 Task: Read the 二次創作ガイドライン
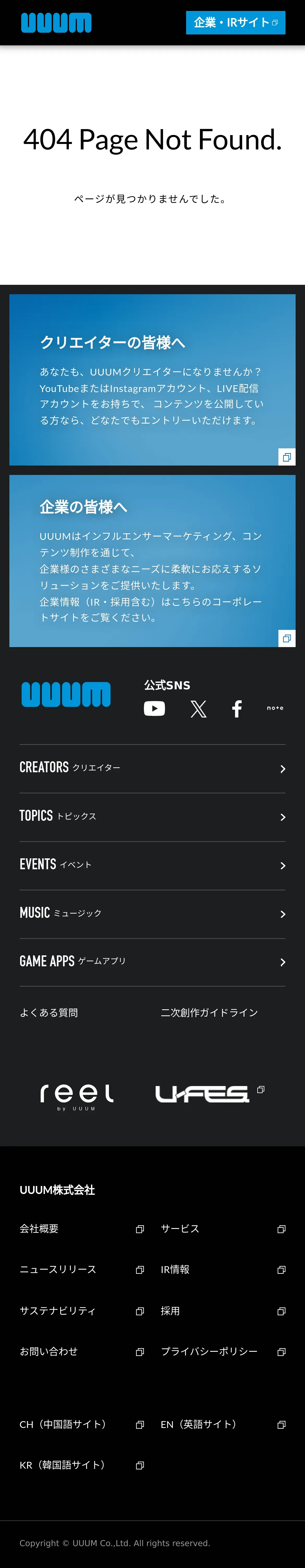point(209,1012)
